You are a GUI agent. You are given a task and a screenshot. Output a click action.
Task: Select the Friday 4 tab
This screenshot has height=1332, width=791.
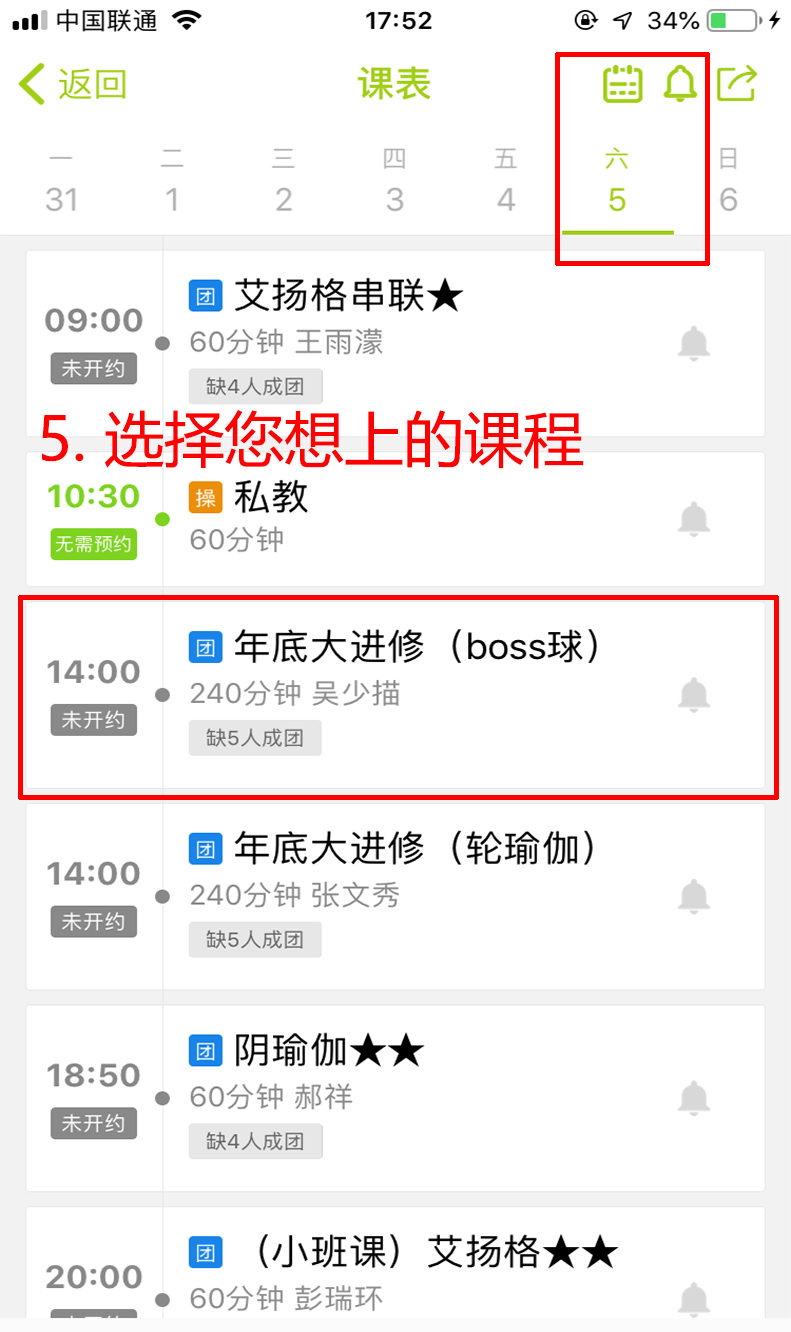click(x=506, y=181)
